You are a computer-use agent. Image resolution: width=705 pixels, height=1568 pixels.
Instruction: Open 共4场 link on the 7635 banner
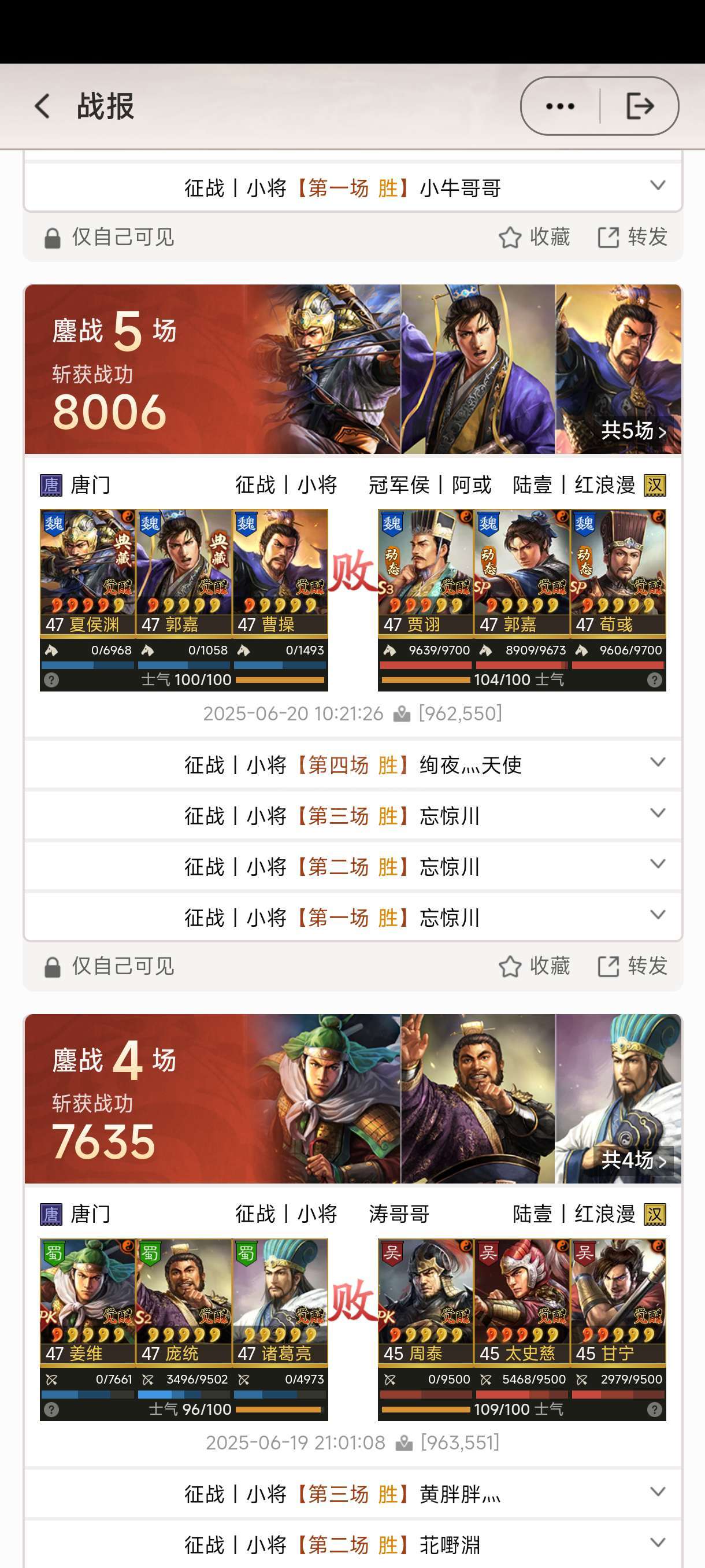[x=633, y=1160]
